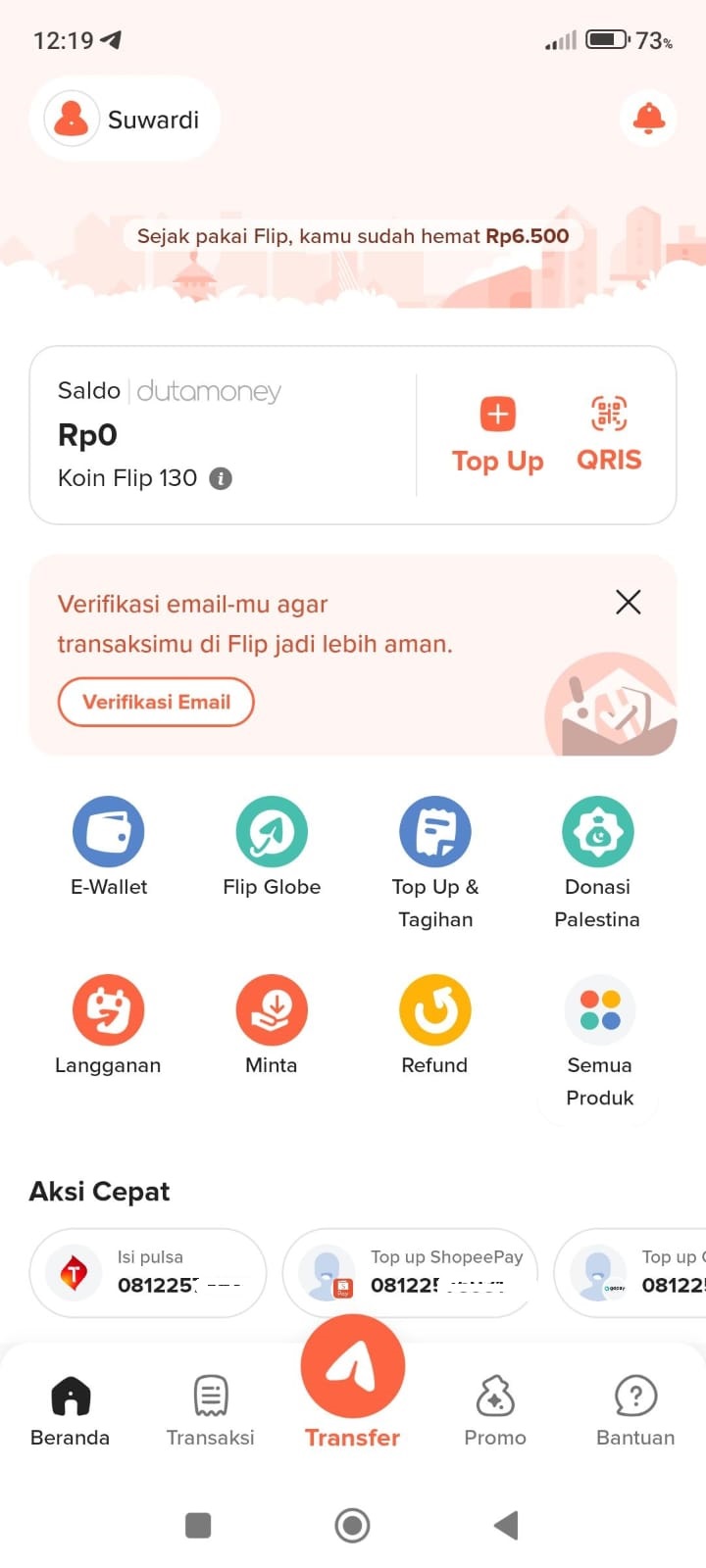Open Refund
Viewport: 706px width, 1568px height.
(x=435, y=1010)
